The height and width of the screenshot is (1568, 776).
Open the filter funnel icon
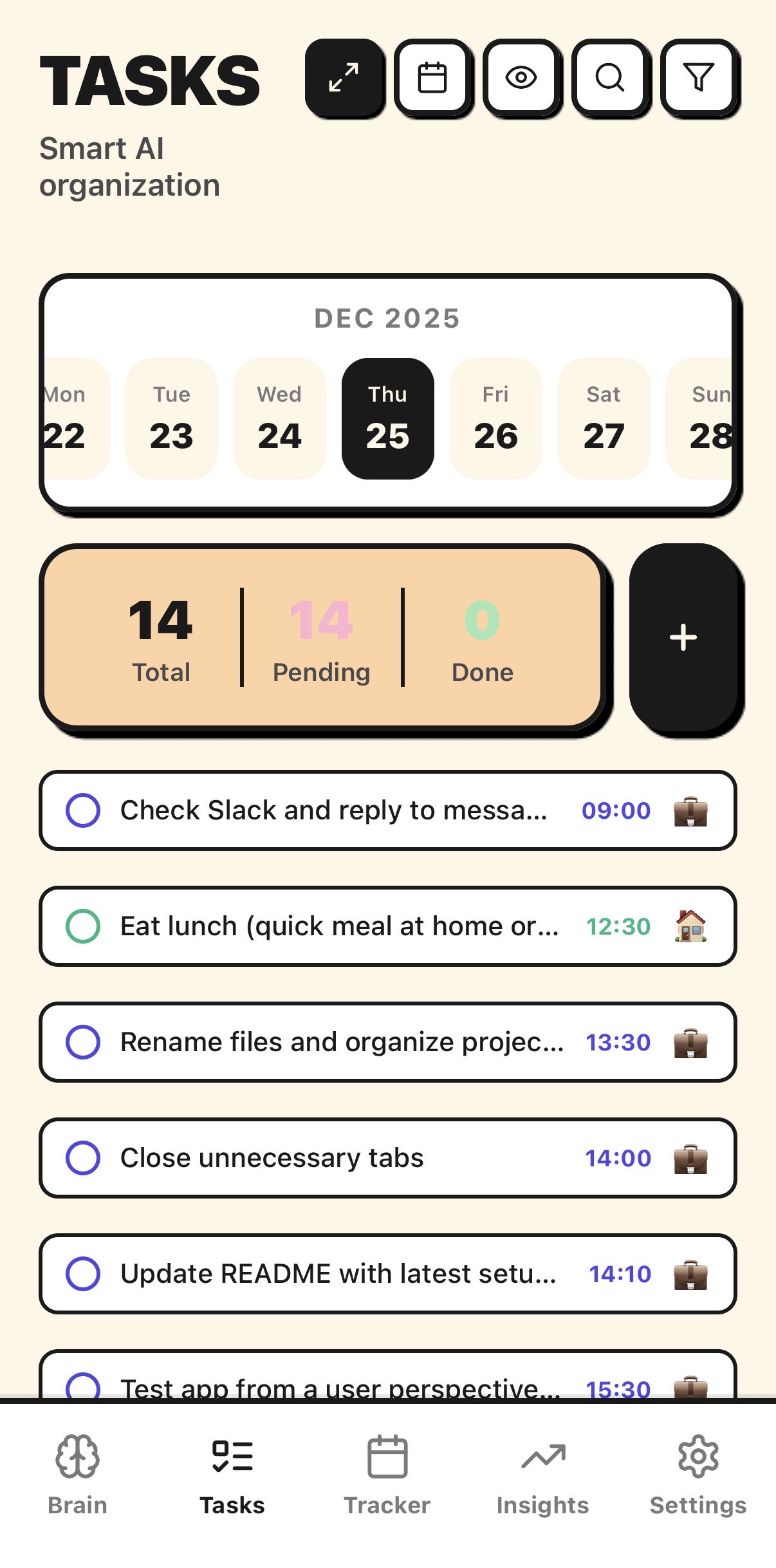[x=699, y=78]
